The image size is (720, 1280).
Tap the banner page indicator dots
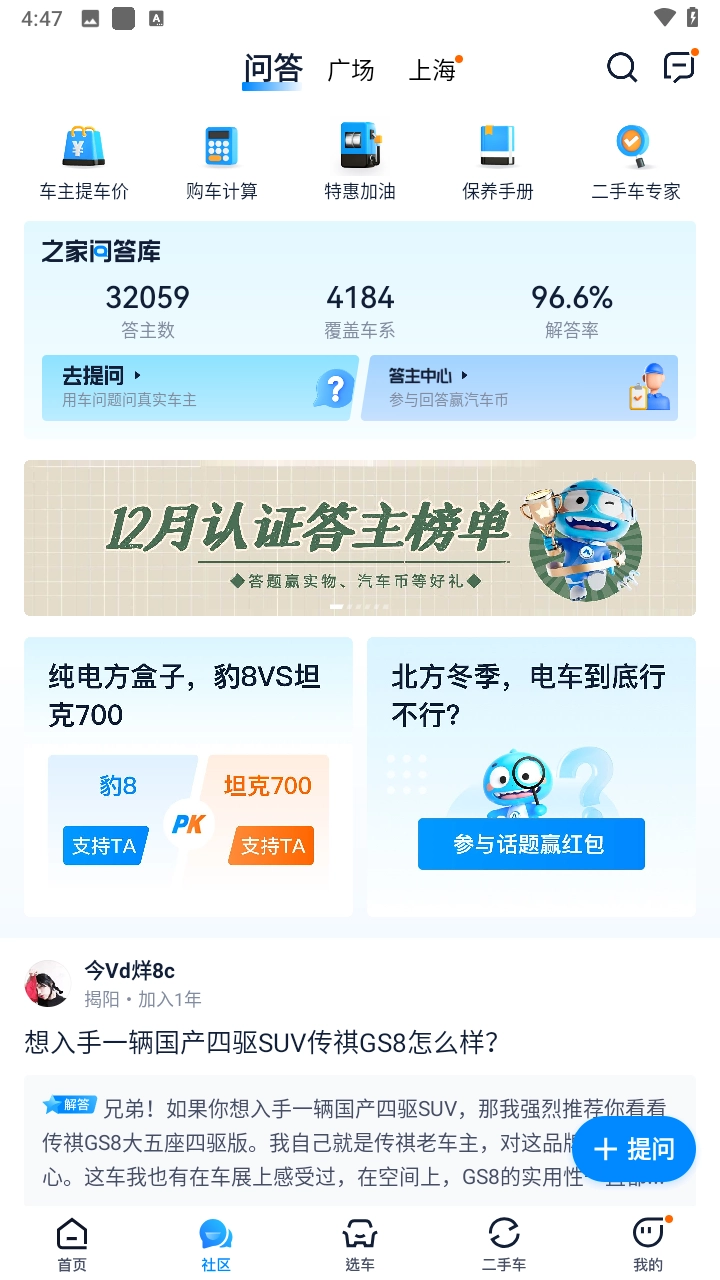[x=360, y=607]
